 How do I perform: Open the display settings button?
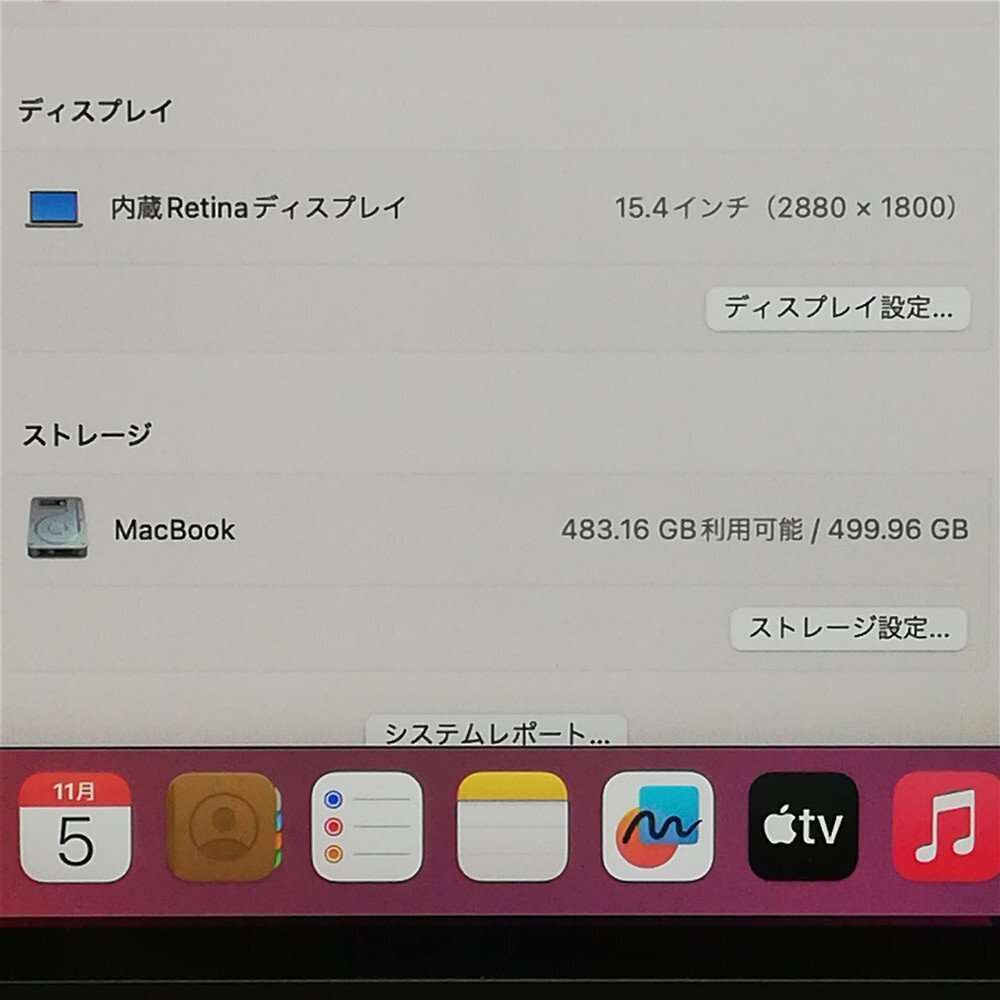point(837,308)
